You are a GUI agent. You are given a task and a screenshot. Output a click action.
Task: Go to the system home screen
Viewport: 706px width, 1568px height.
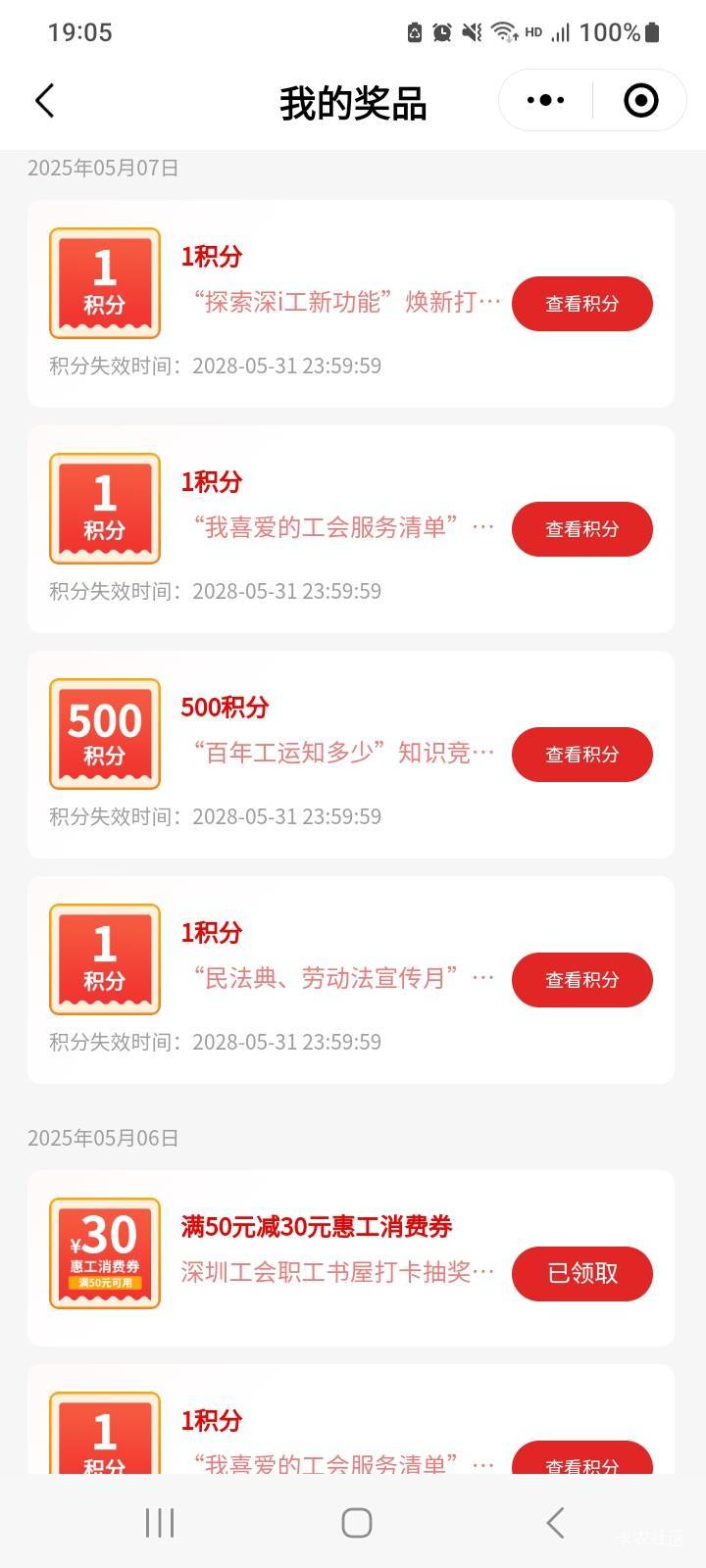(x=356, y=1523)
